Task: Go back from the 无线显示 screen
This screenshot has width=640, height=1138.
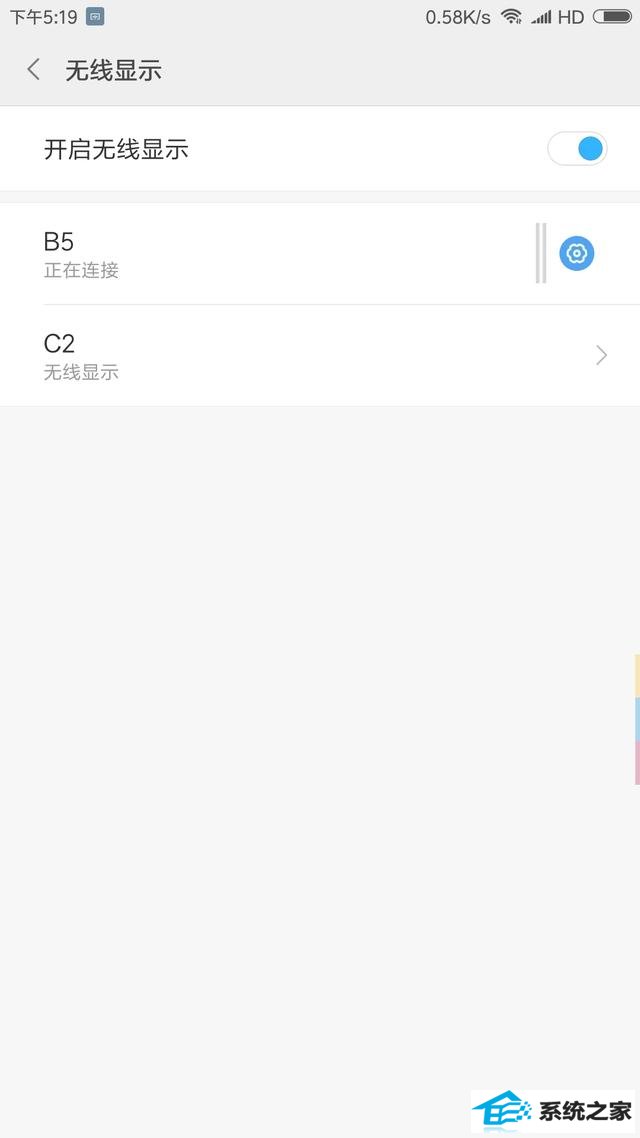Action: coord(33,70)
